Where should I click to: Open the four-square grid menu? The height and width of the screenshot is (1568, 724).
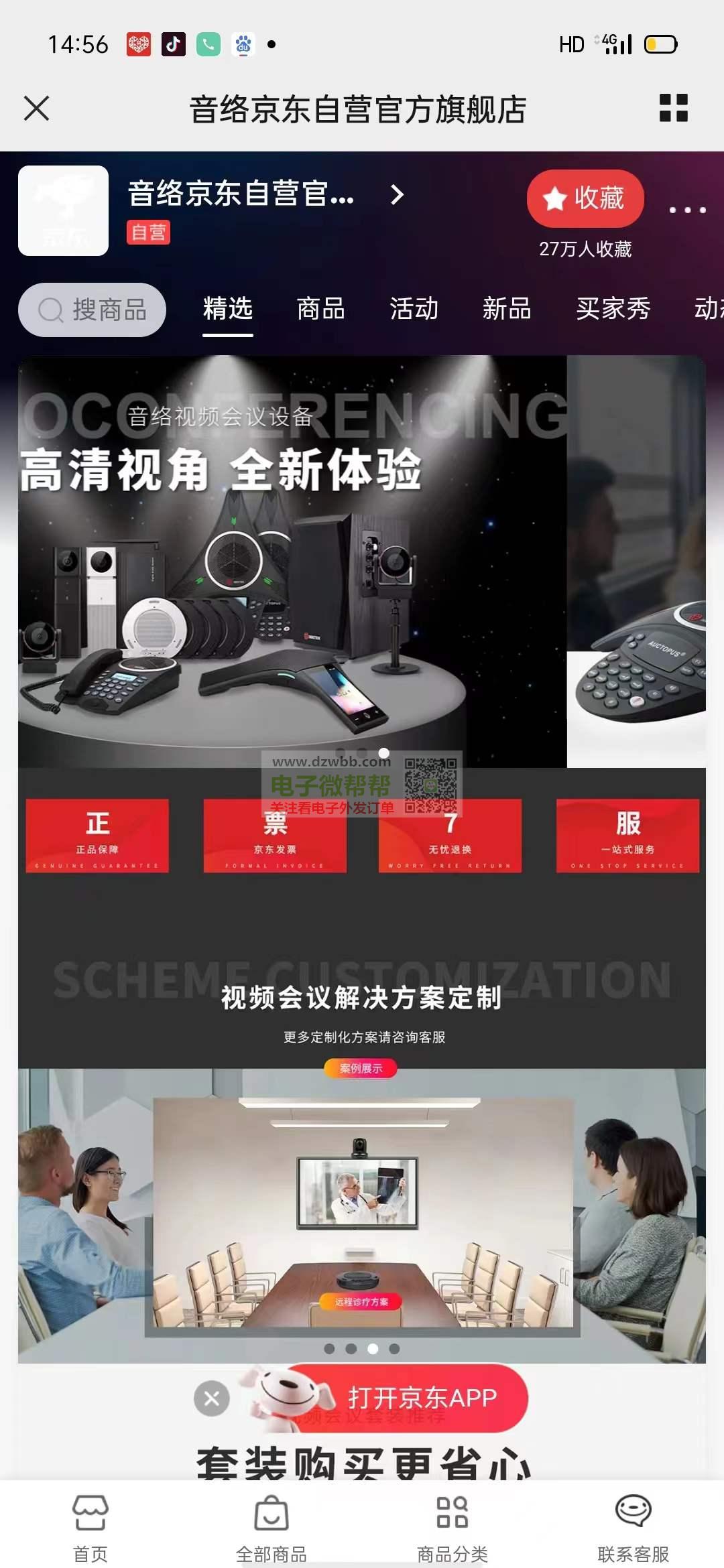[673, 108]
